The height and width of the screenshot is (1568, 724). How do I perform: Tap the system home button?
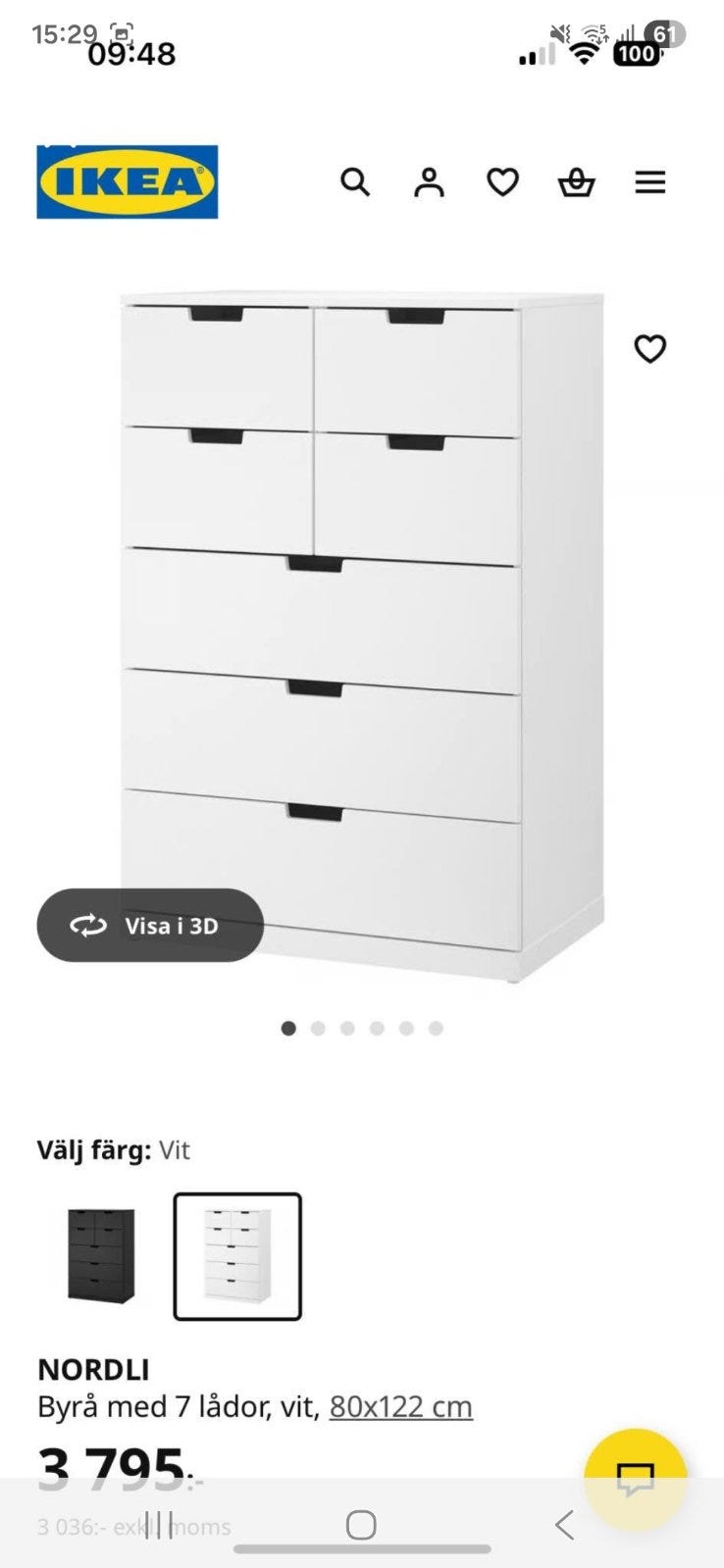[361, 1525]
